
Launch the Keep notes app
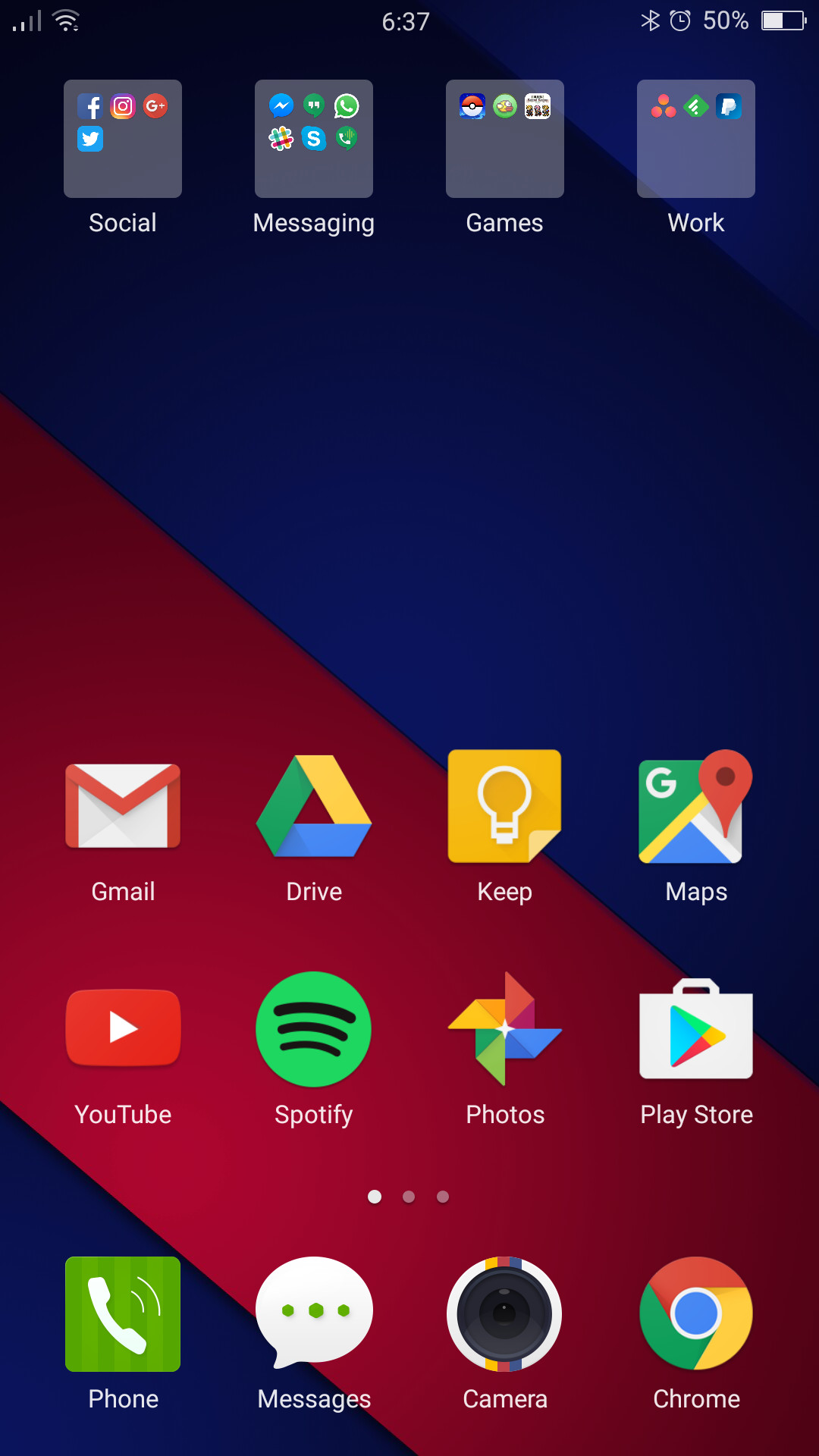(505, 806)
